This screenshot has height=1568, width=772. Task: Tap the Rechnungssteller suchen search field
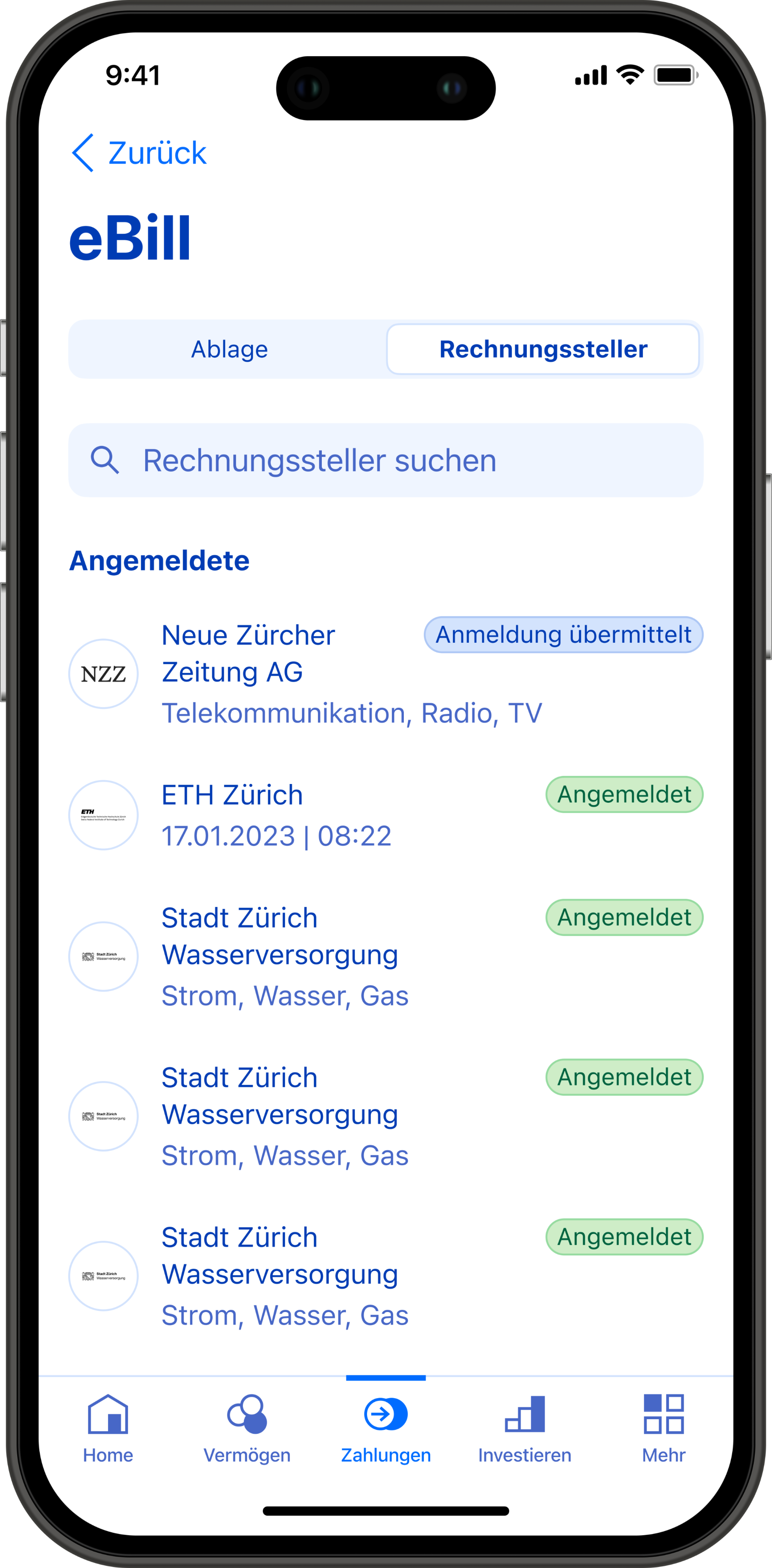tap(385, 461)
